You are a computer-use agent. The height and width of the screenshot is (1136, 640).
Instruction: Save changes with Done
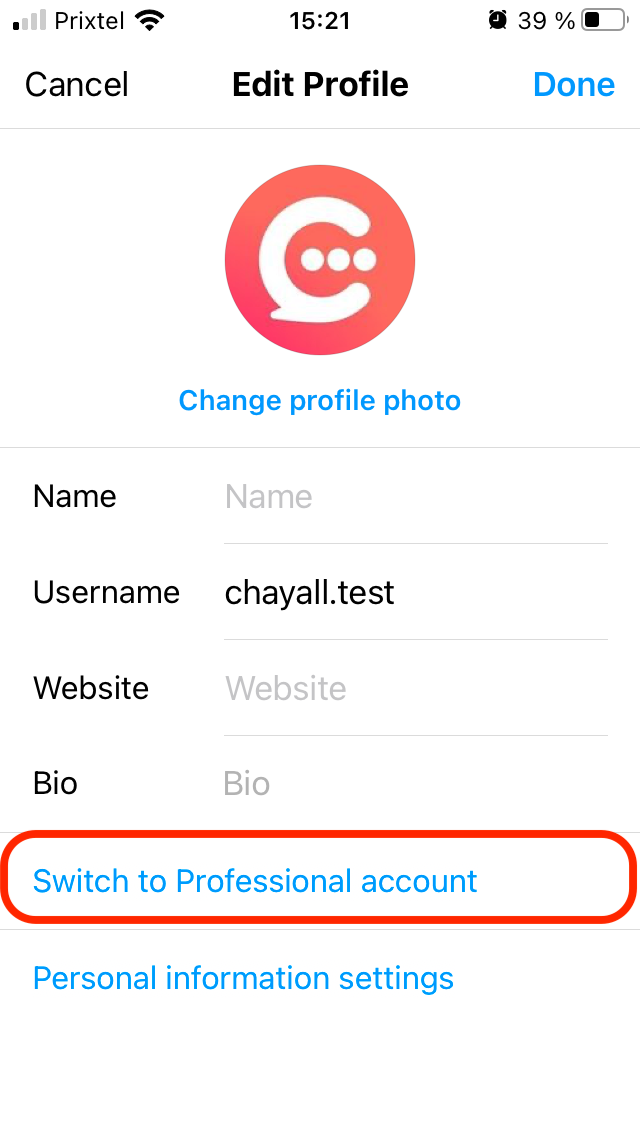coord(573,85)
